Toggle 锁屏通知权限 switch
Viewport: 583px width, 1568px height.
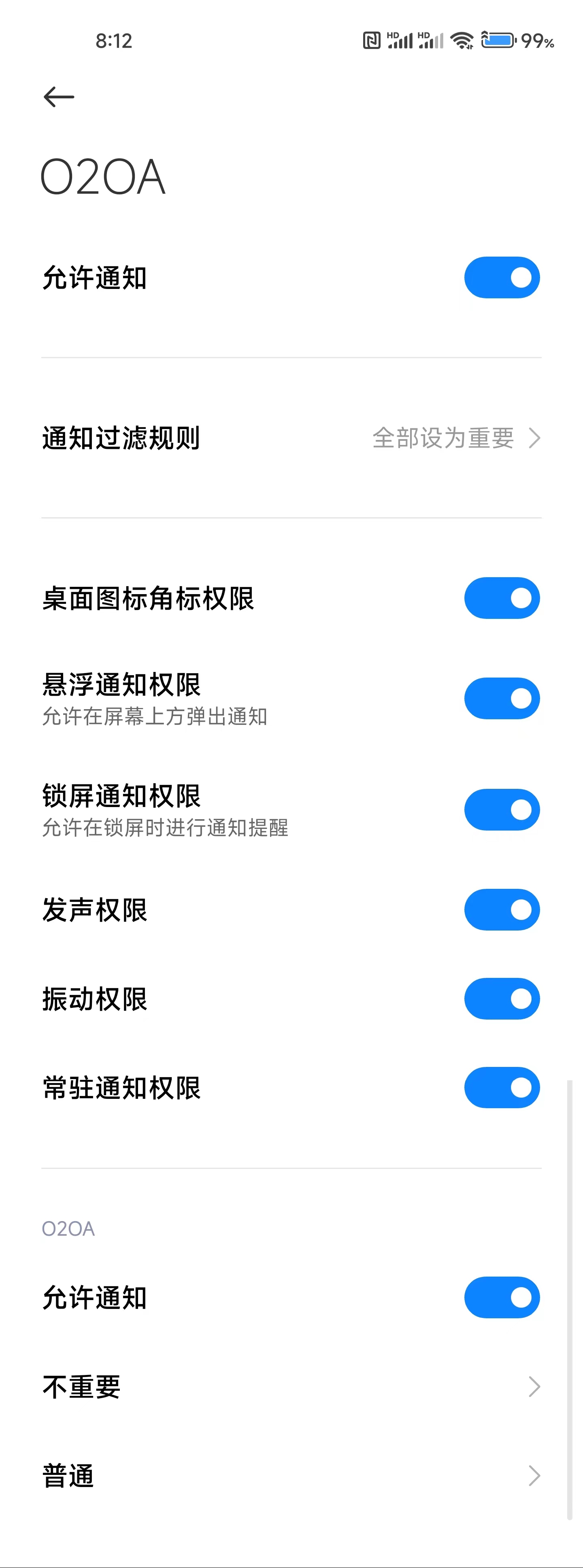(502, 809)
